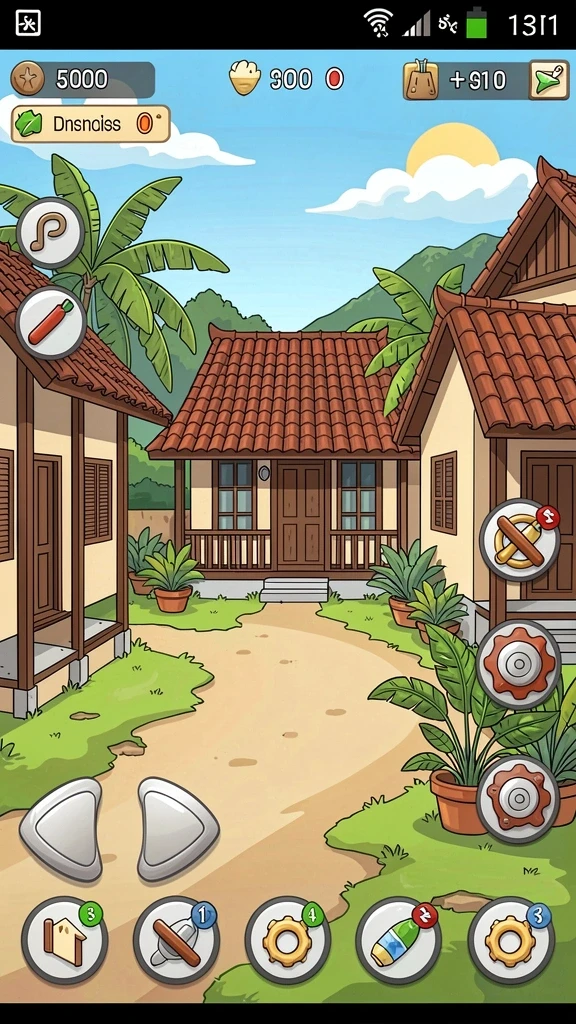The width and height of the screenshot is (576, 1024).
Task: Tap the green paper plane icon
Action: tap(549, 80)
